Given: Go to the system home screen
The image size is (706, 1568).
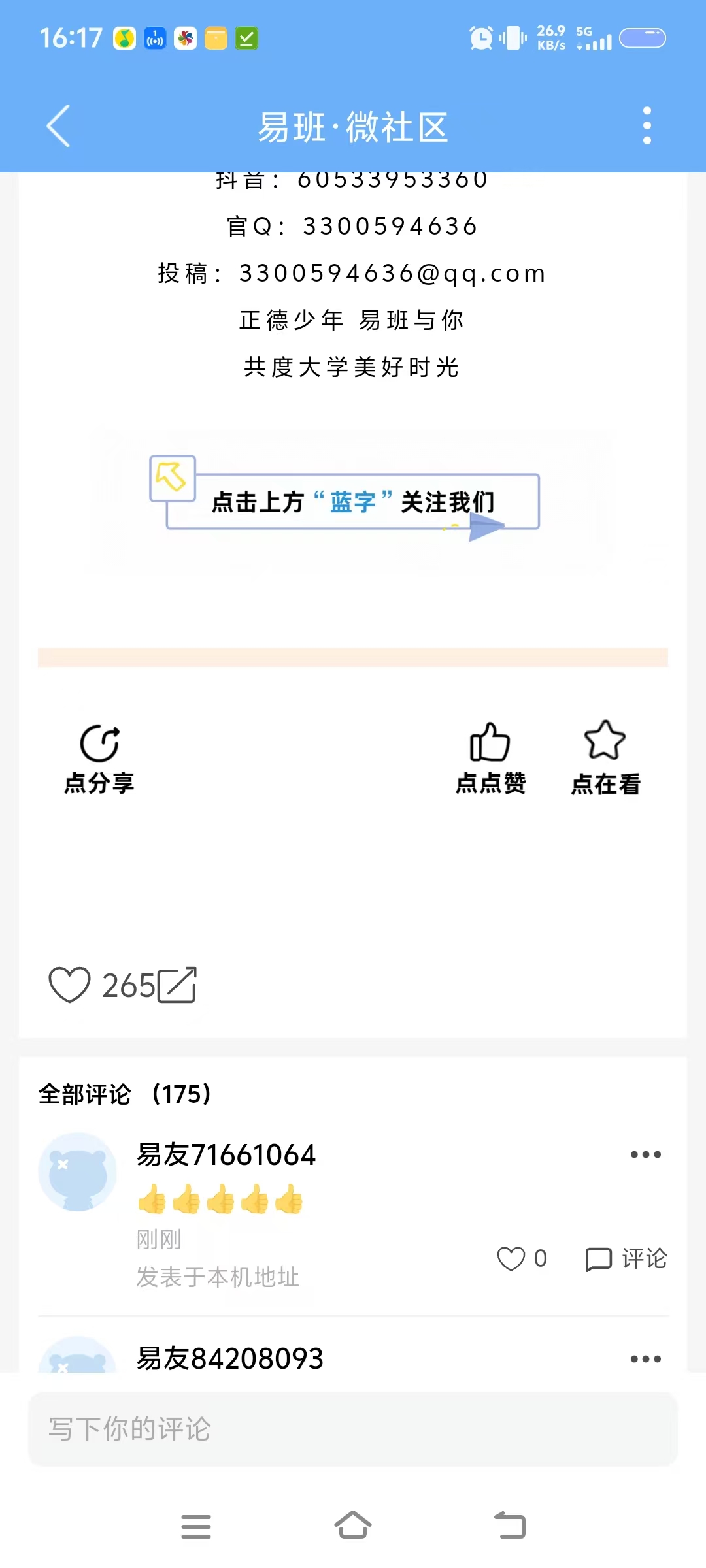Looking at the screenshot, I should 353,1526.
